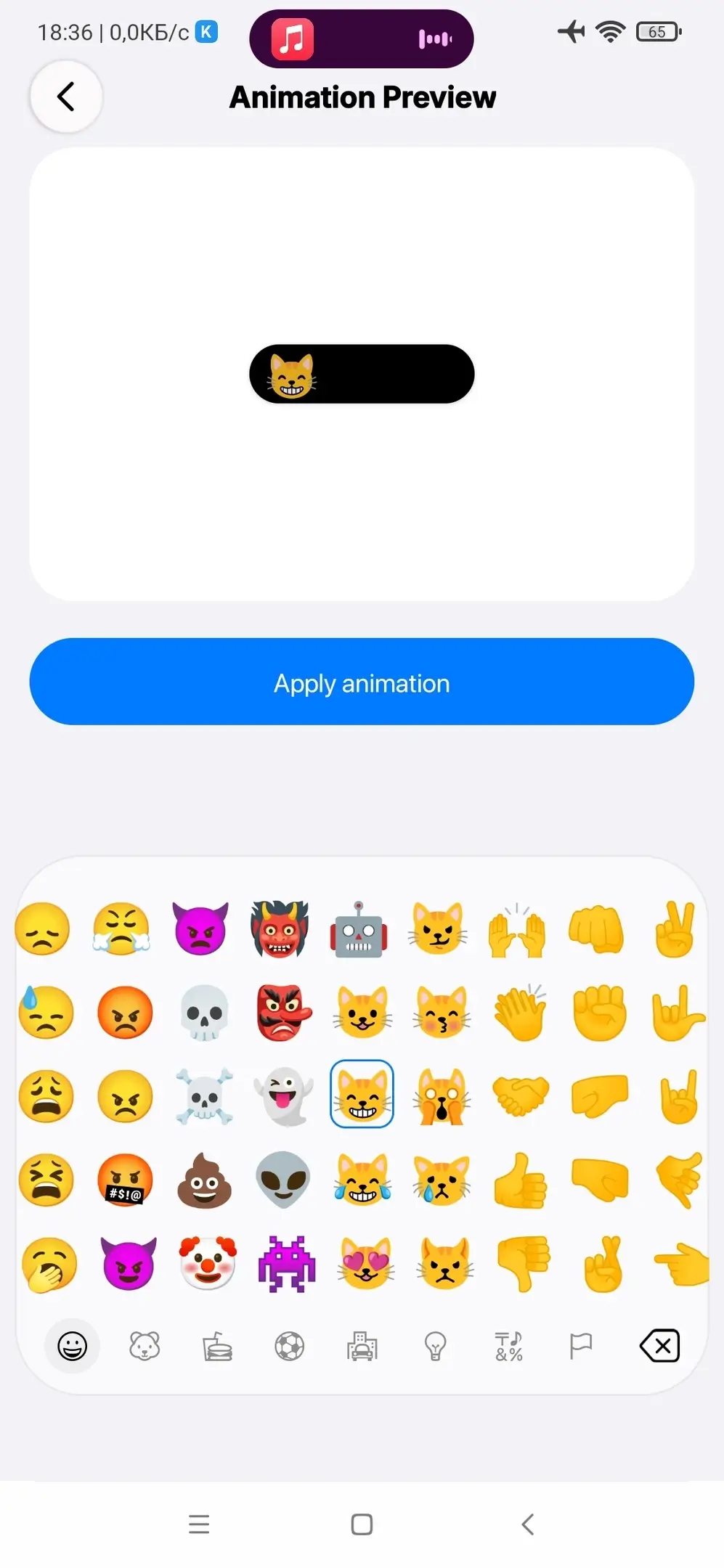Open the symbols emoji category
724x1568 pixels.
(x=508, y=1347)
